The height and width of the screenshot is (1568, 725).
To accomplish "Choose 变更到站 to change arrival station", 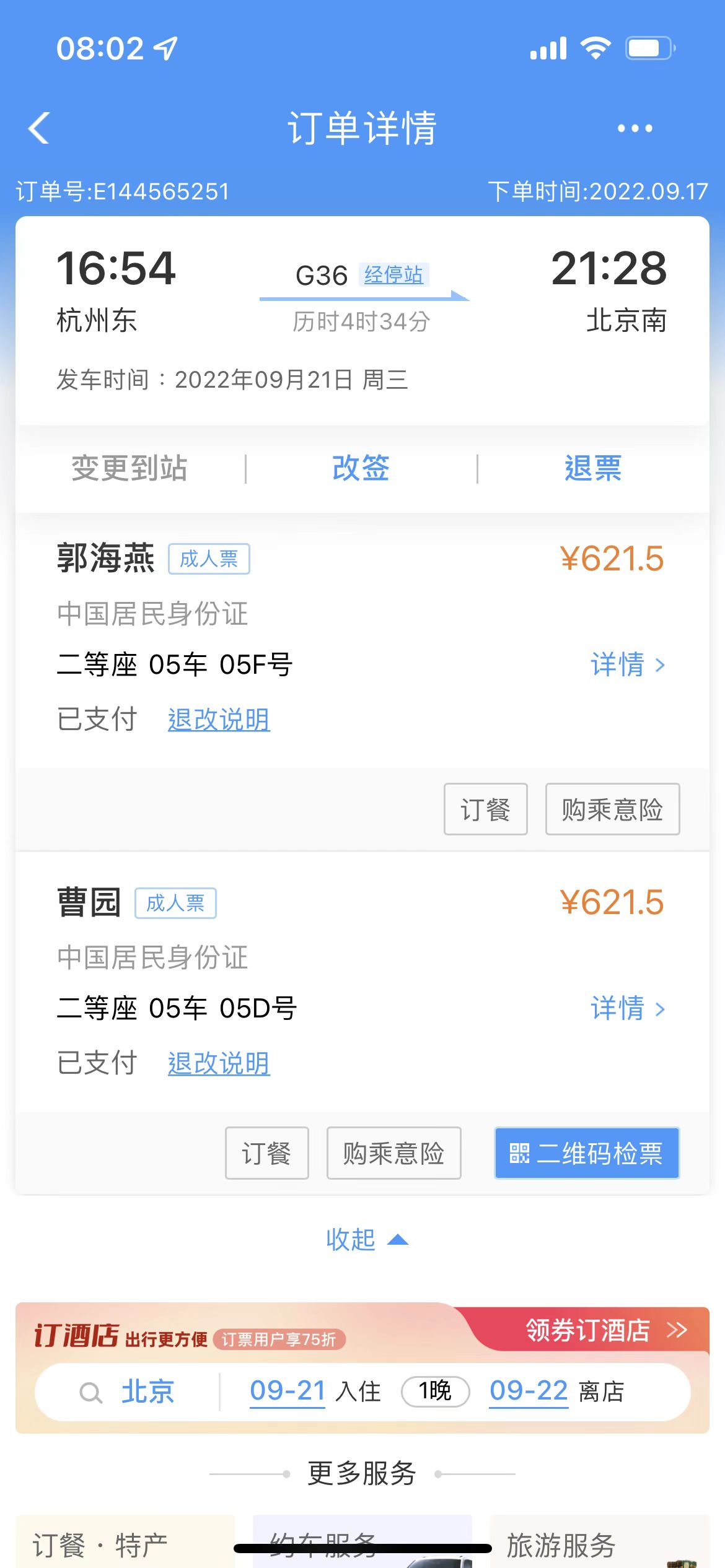I will [x=130, y=468].
